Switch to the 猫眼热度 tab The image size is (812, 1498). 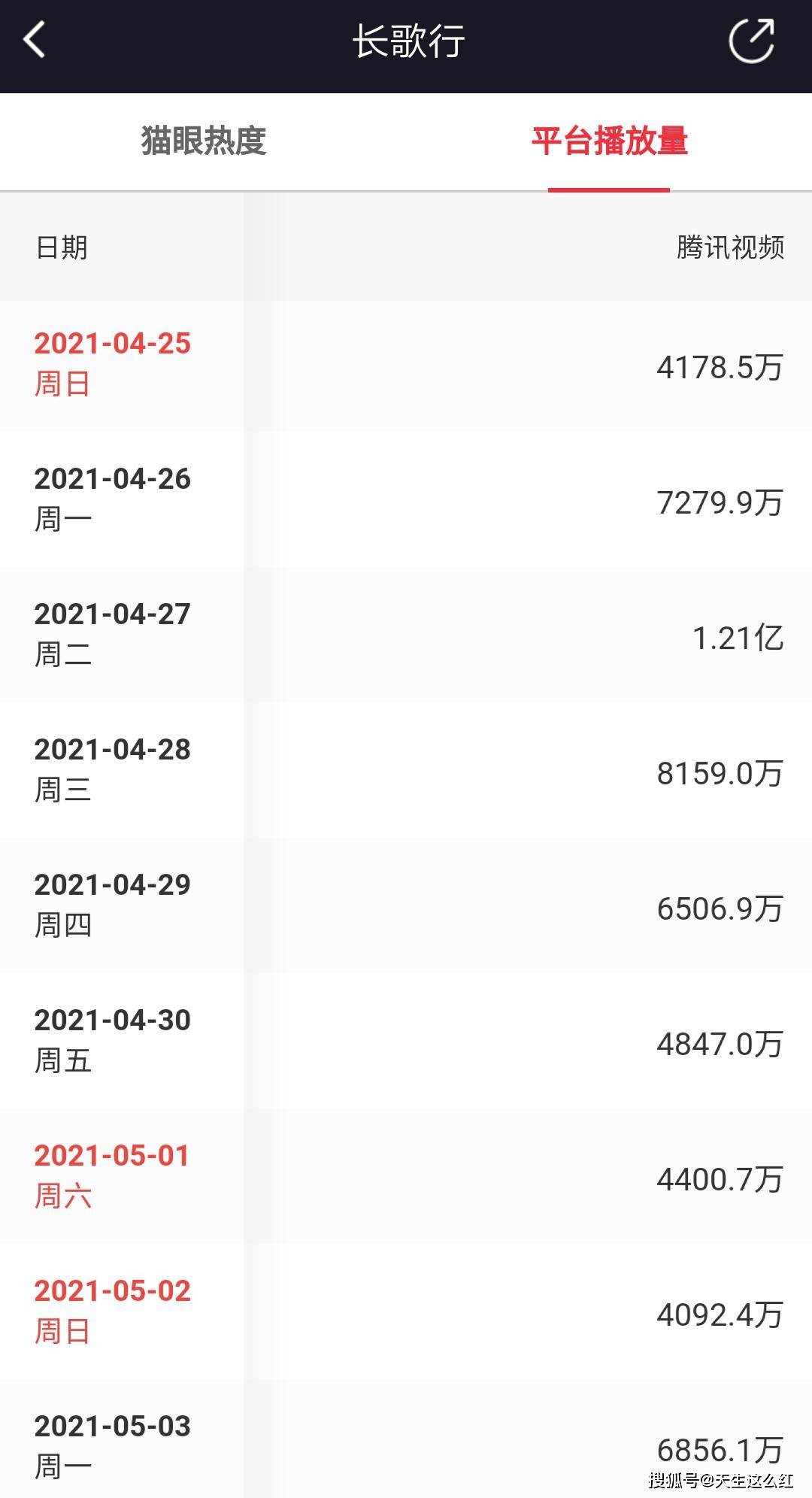tap(204, 141)
